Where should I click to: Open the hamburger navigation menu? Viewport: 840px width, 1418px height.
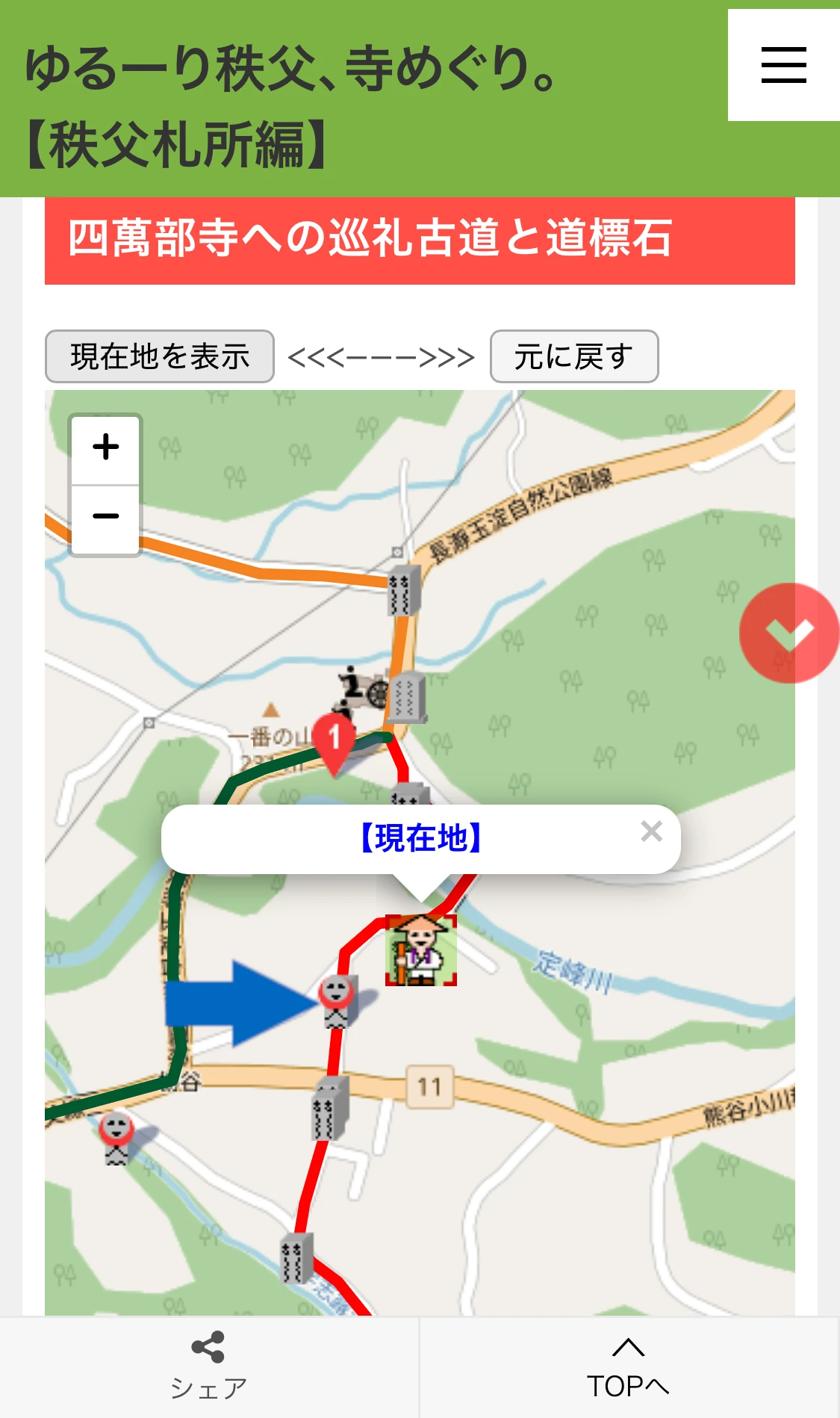(x=783, y=66)
